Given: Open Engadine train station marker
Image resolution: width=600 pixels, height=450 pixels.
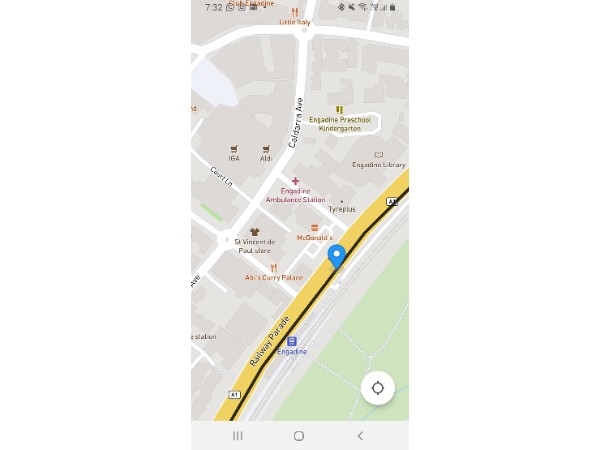Looking at the screenshot, I should pos(292,342).
